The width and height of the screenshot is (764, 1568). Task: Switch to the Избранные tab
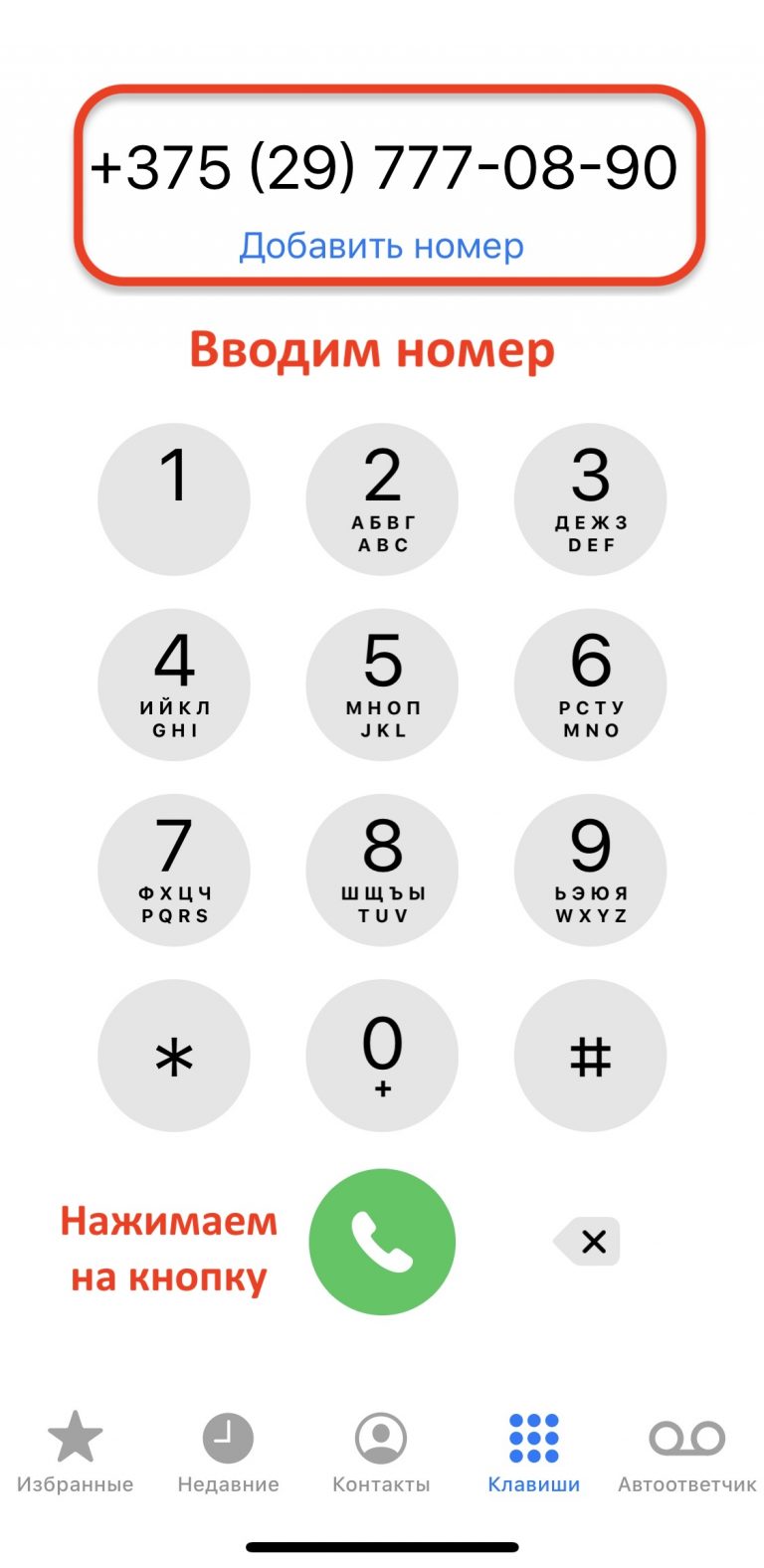click(x=75, y=1453)
